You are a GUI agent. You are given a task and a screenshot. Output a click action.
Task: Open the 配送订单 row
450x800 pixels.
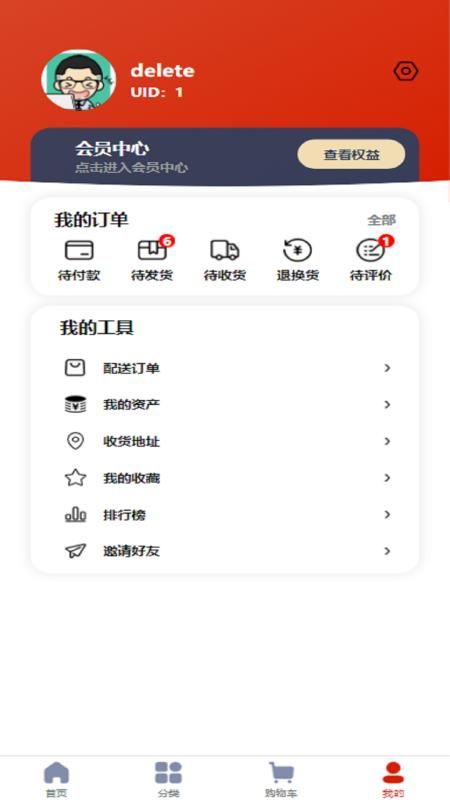coord(225,368)
